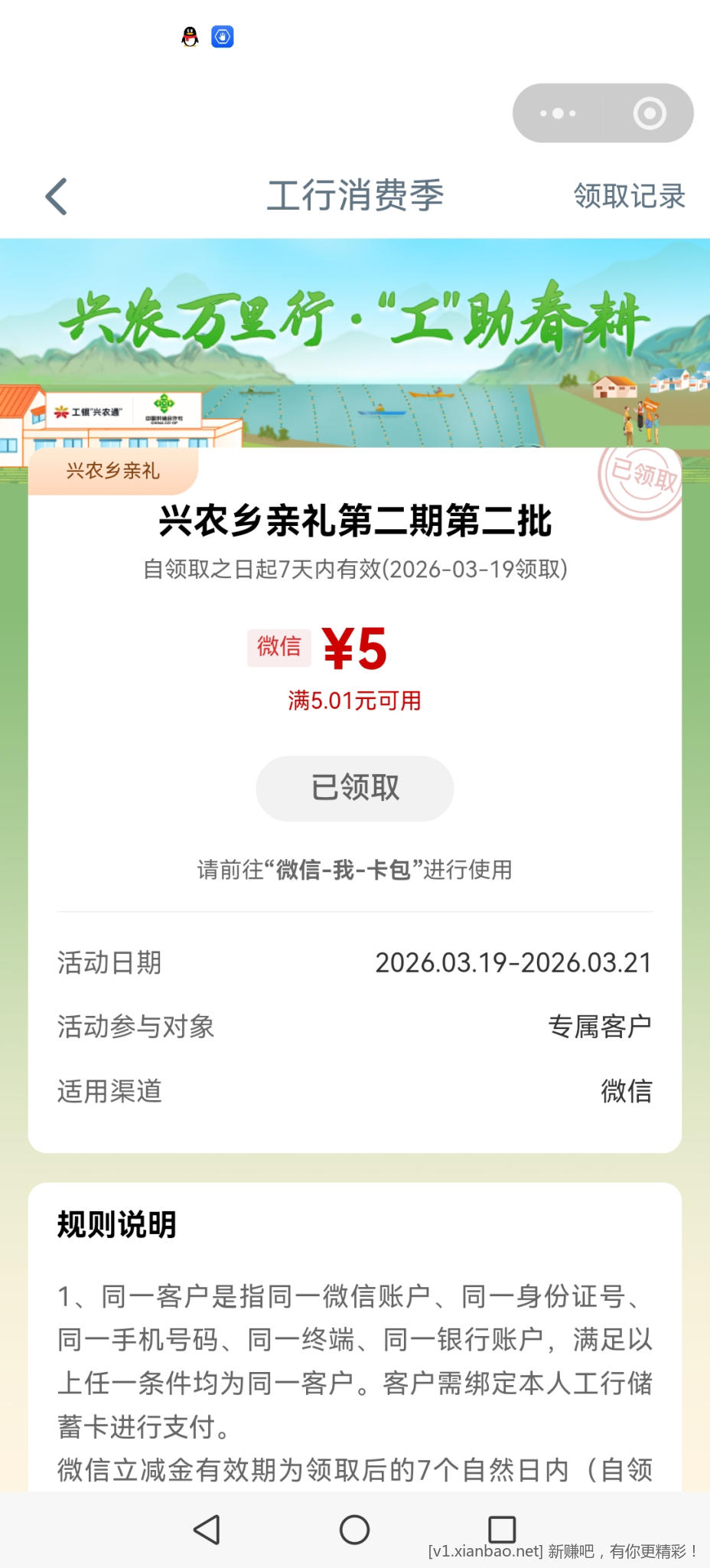Tap the red 微信 channel label next to ¥5
Screen dimensions: 710x1568
coord(279,647)
